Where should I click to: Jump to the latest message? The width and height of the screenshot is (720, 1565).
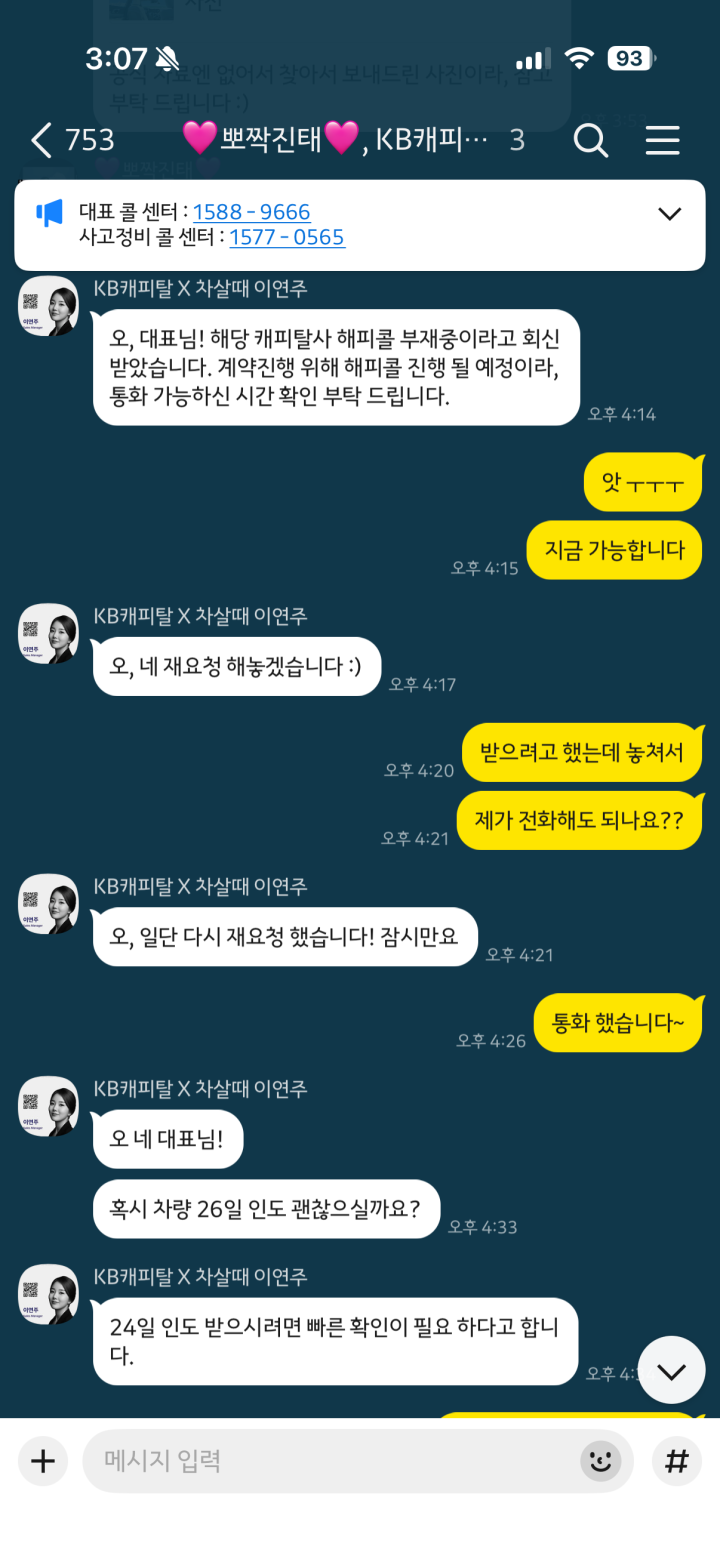pos(671,1370)
